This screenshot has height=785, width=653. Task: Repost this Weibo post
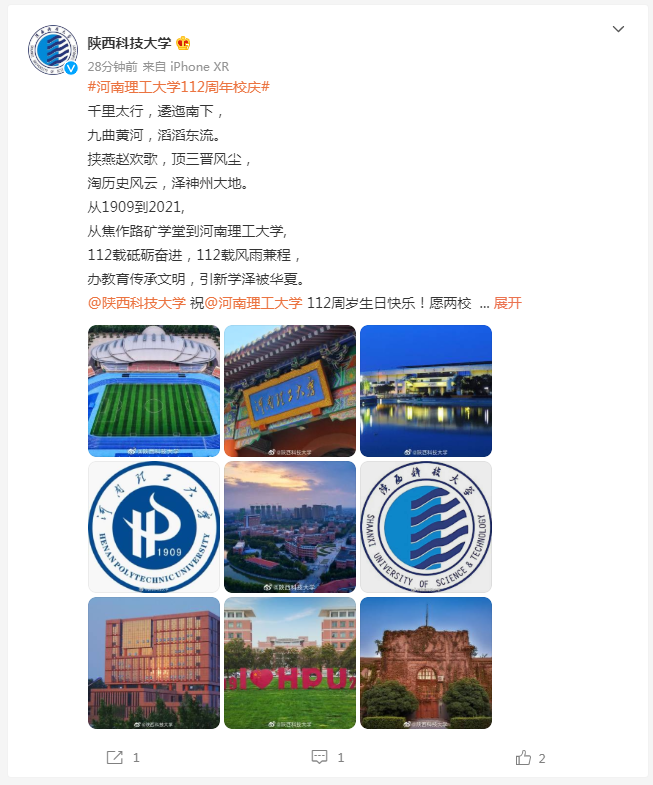click(122, 758)
